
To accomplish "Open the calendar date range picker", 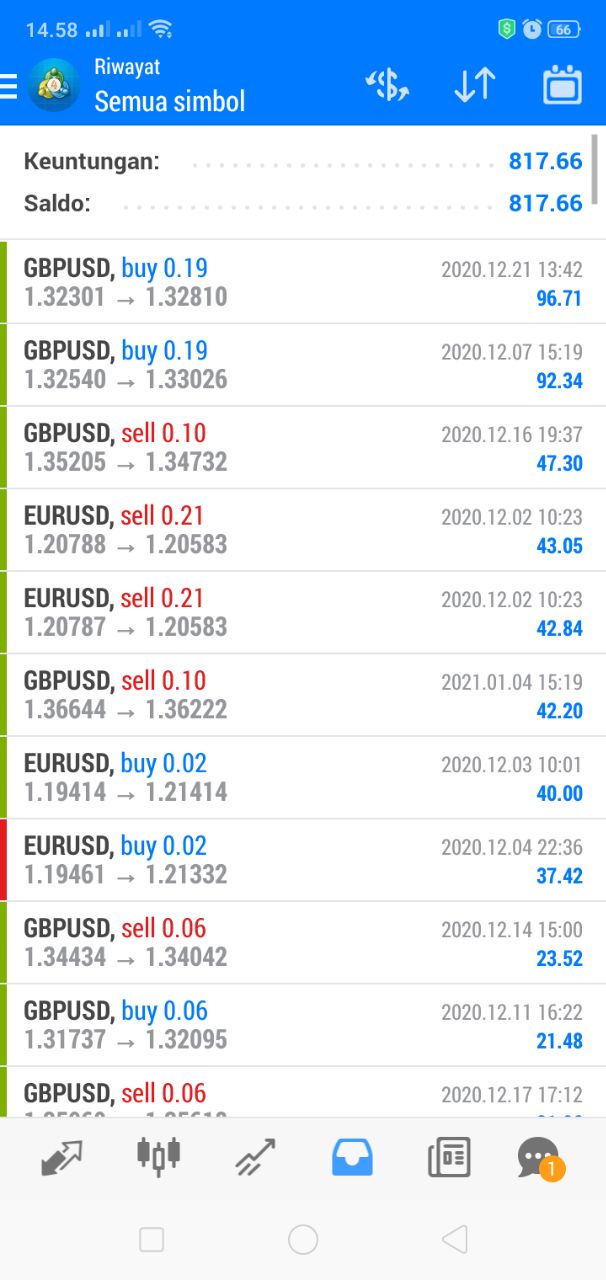I will point(562,86).
